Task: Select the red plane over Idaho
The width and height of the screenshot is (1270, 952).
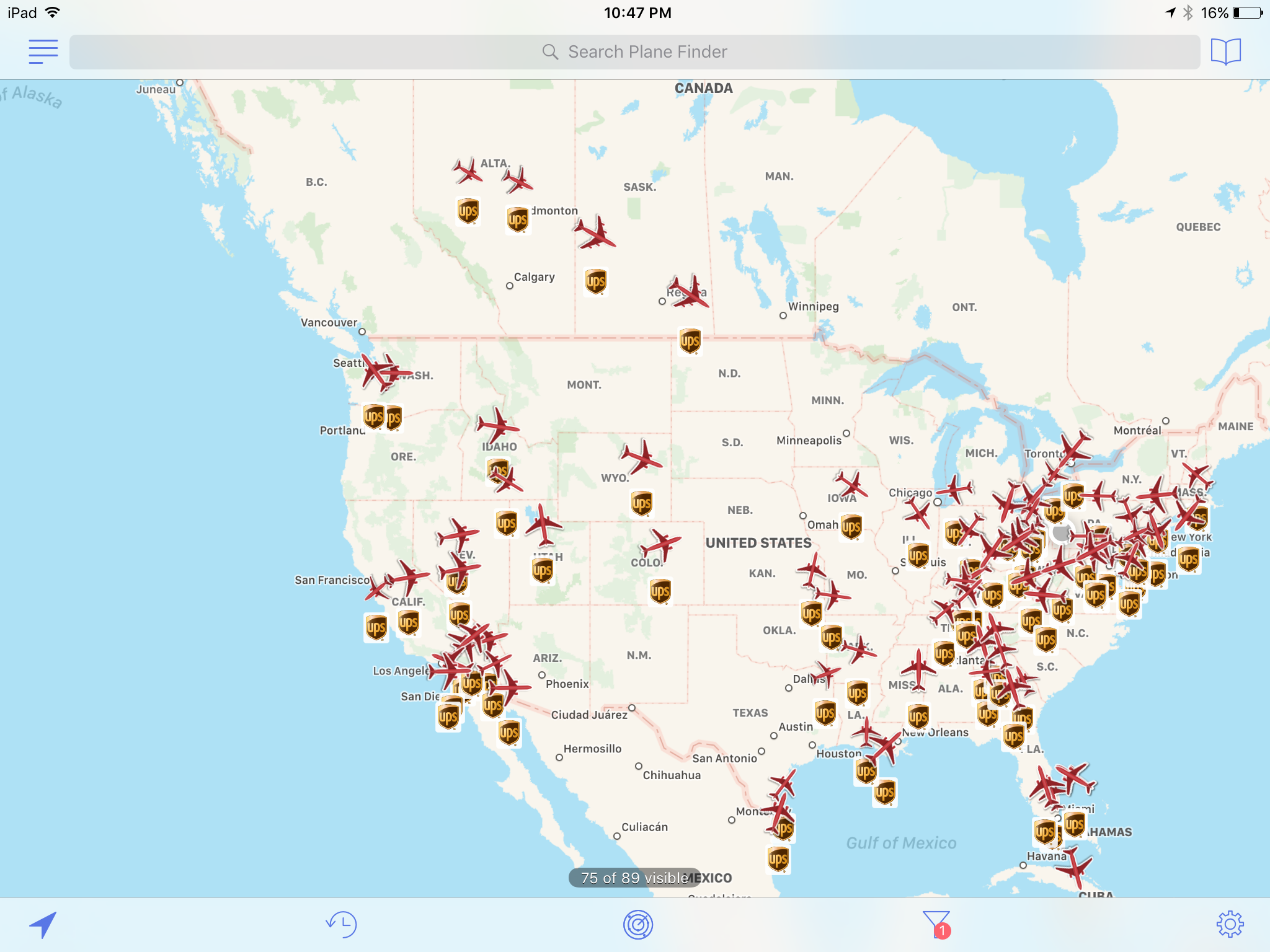Action: click(x=497, y=426)
